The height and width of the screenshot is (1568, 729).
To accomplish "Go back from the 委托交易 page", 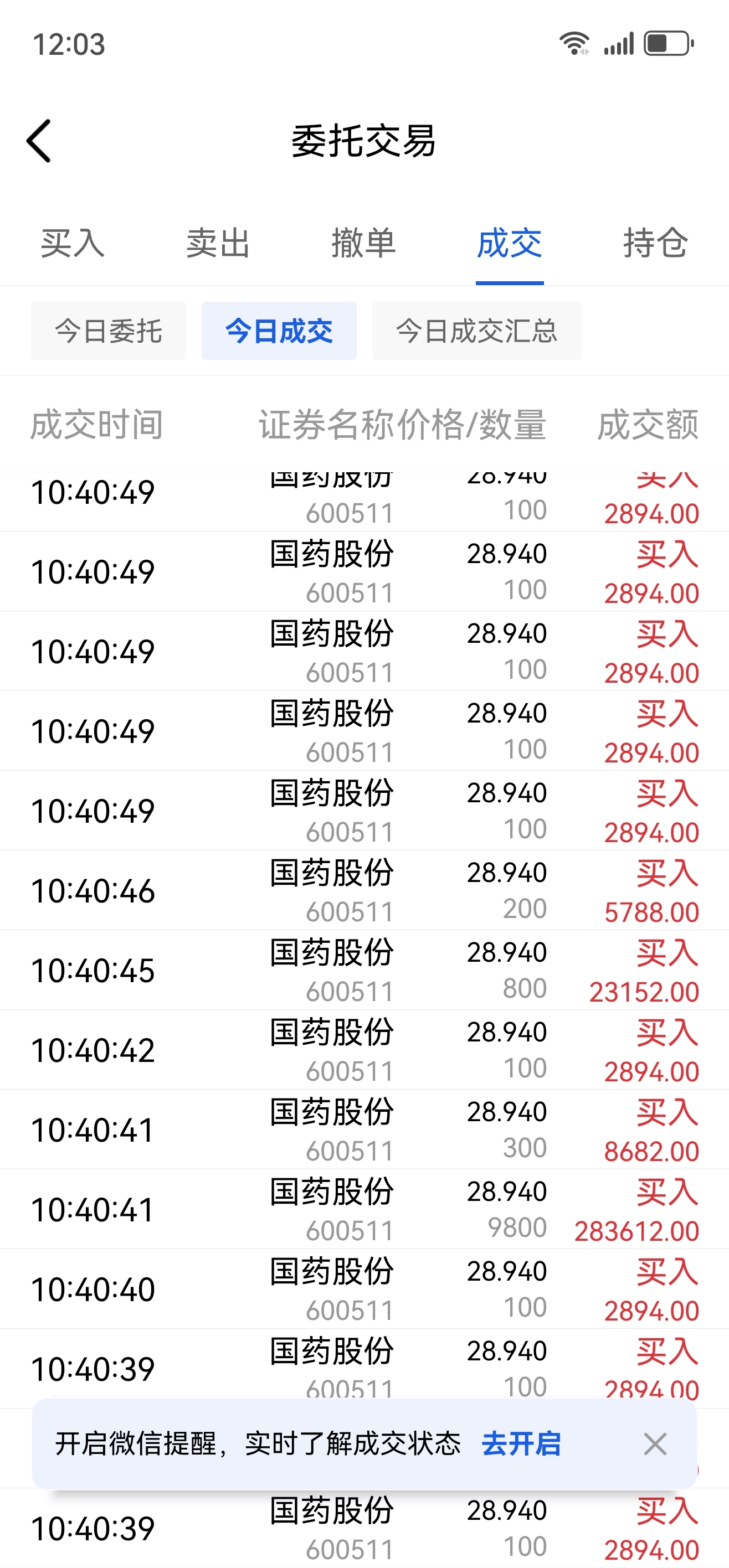I will point(39,141).
